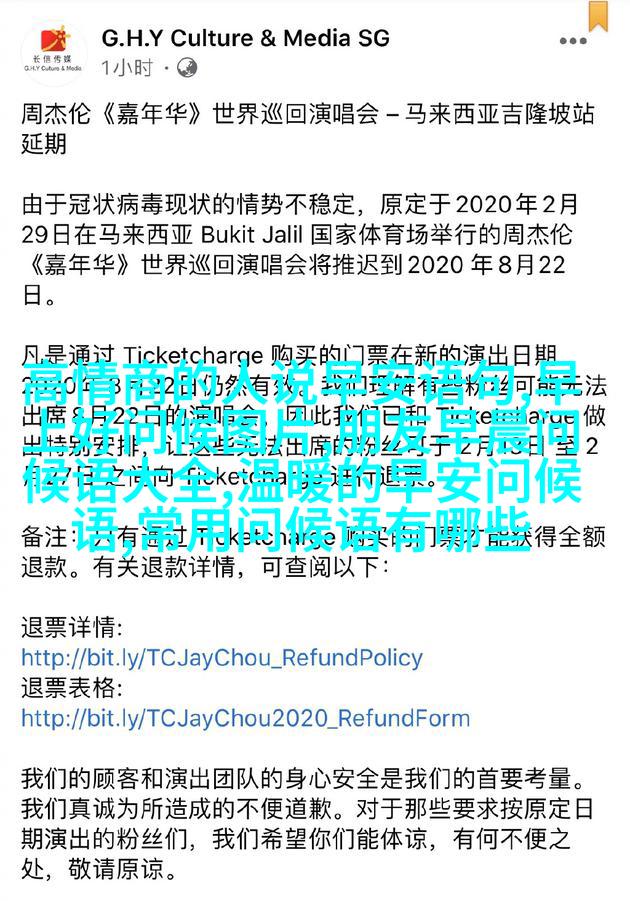Tap the G.H.Y page profile picture
This screenshot has height=901, width=630.
point(51,53)
